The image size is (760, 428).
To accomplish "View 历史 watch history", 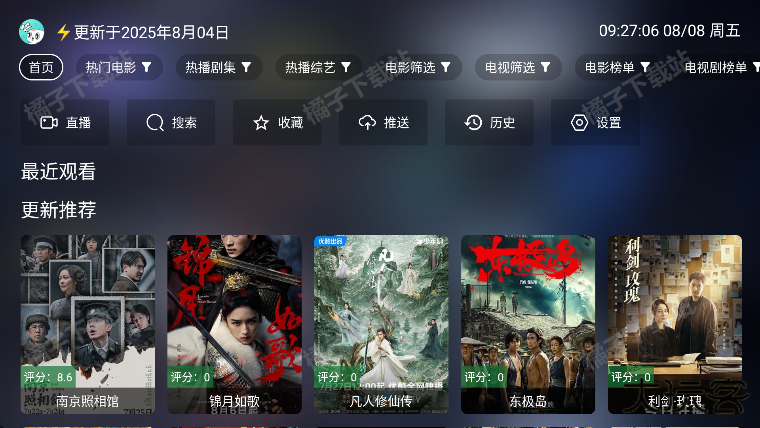I will coord(490,122).
